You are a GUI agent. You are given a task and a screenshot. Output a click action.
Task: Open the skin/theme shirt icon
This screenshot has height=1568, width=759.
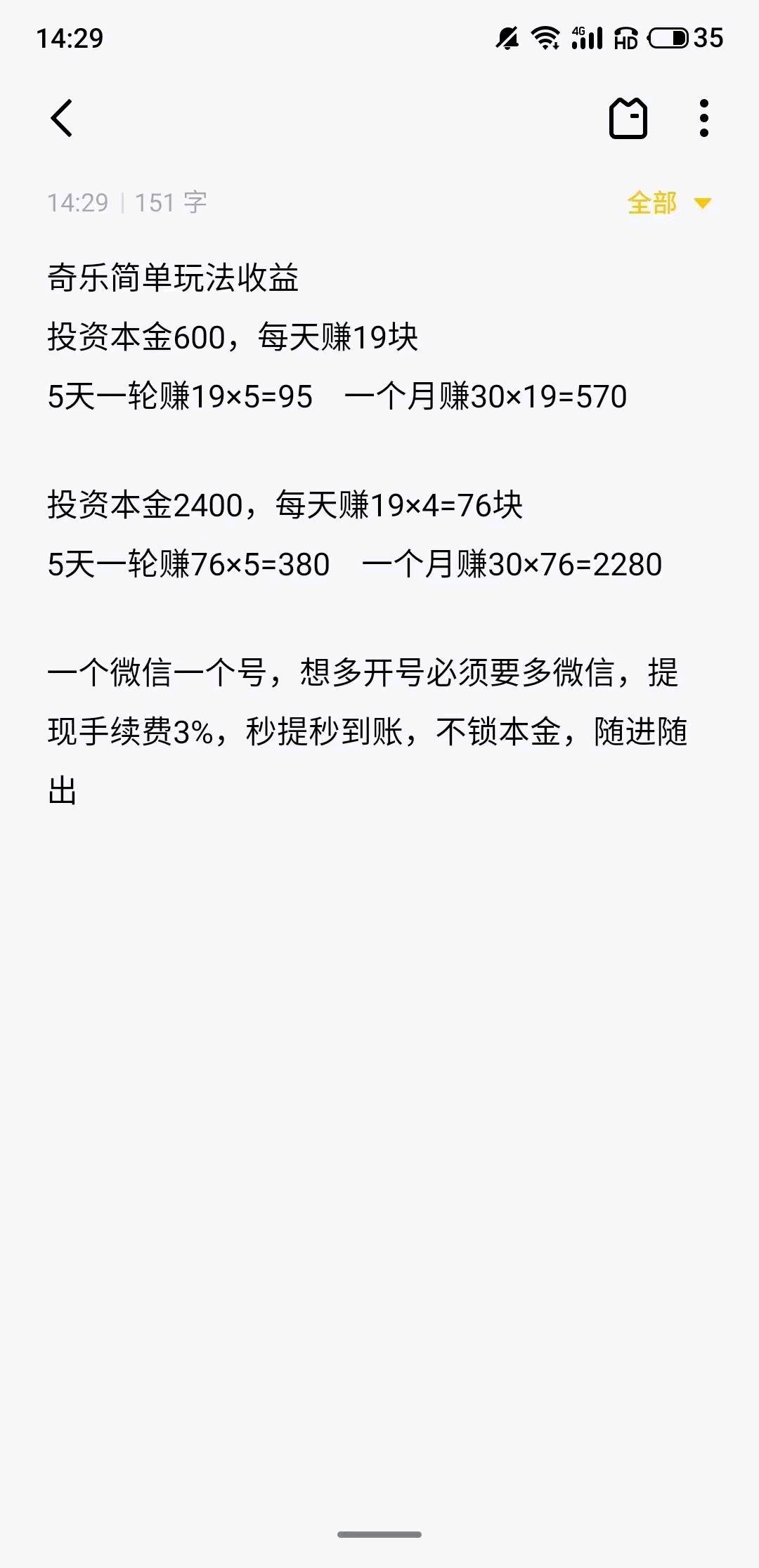tap(628, 118)
